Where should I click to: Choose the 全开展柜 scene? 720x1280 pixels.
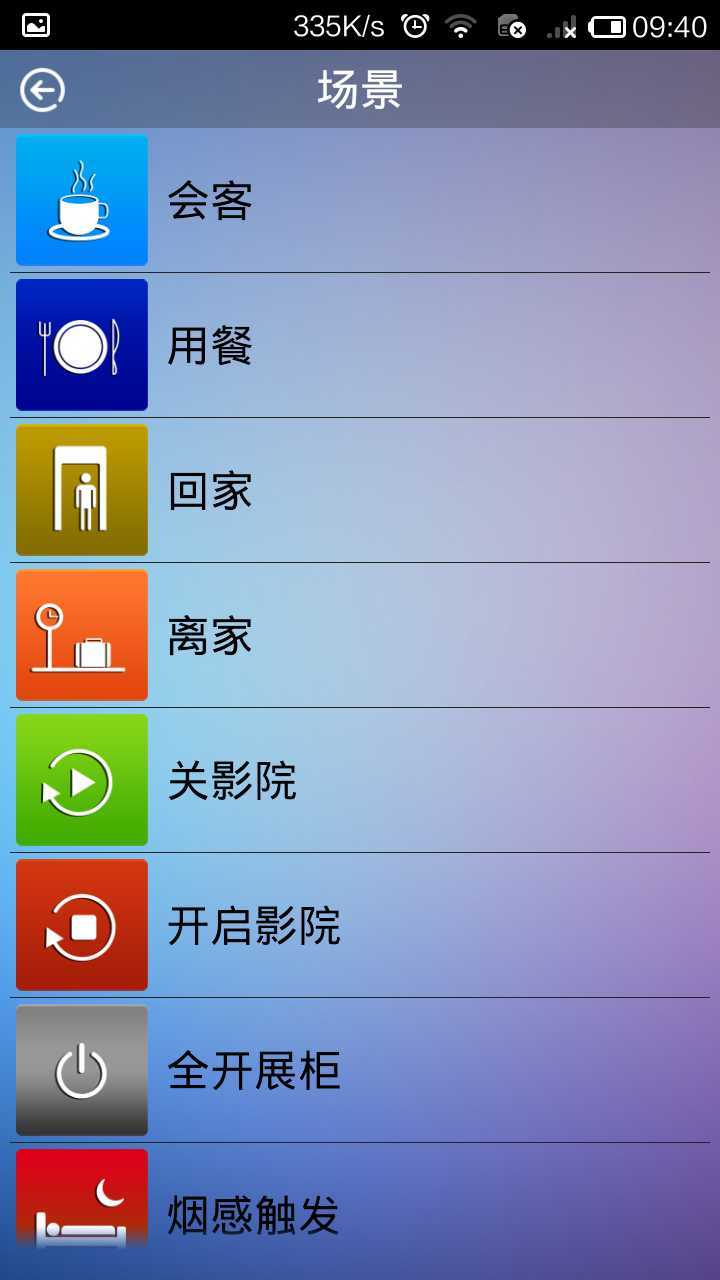[x=360, y=1070]
